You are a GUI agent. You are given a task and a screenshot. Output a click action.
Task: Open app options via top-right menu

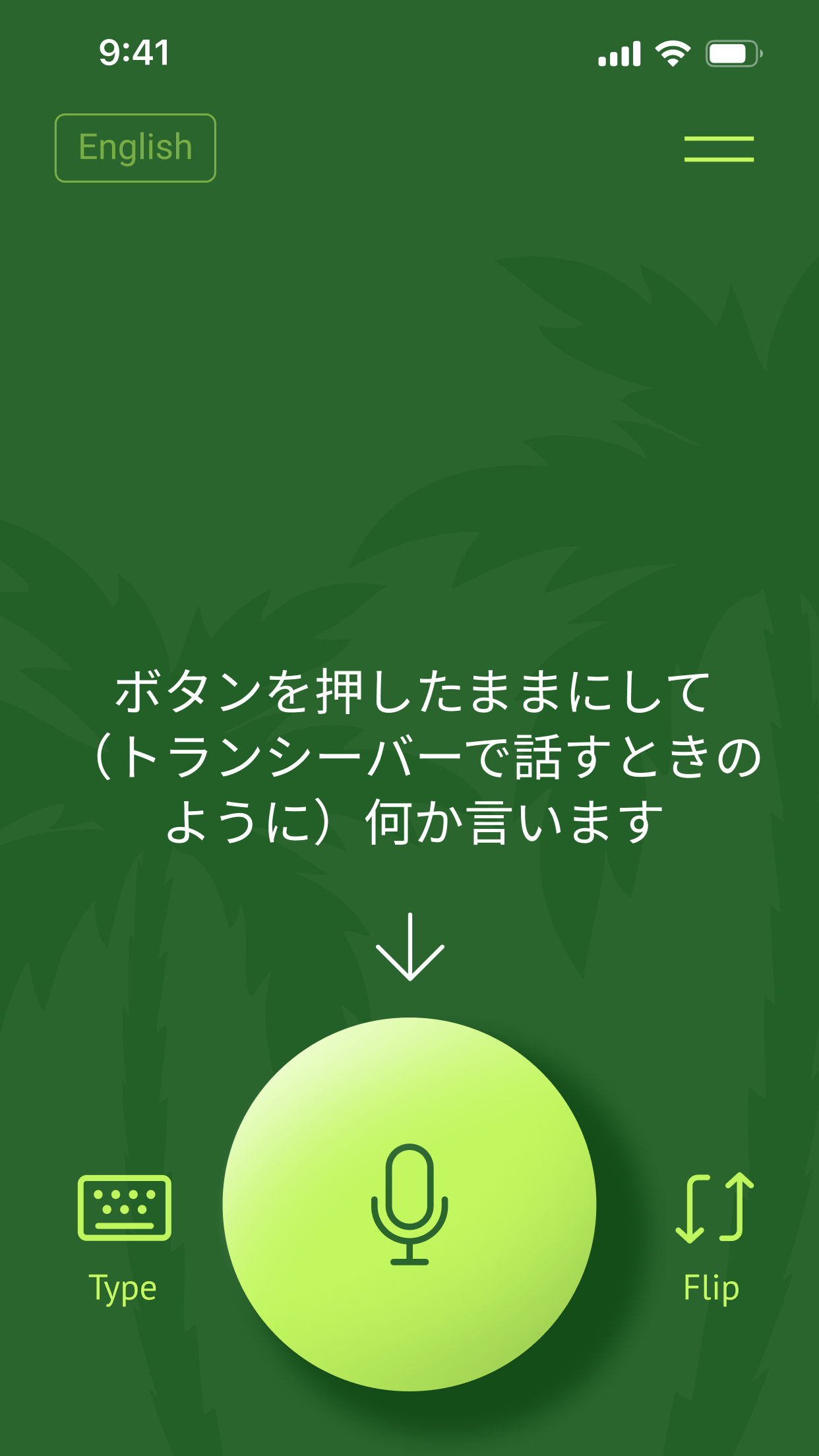[720, 149]
